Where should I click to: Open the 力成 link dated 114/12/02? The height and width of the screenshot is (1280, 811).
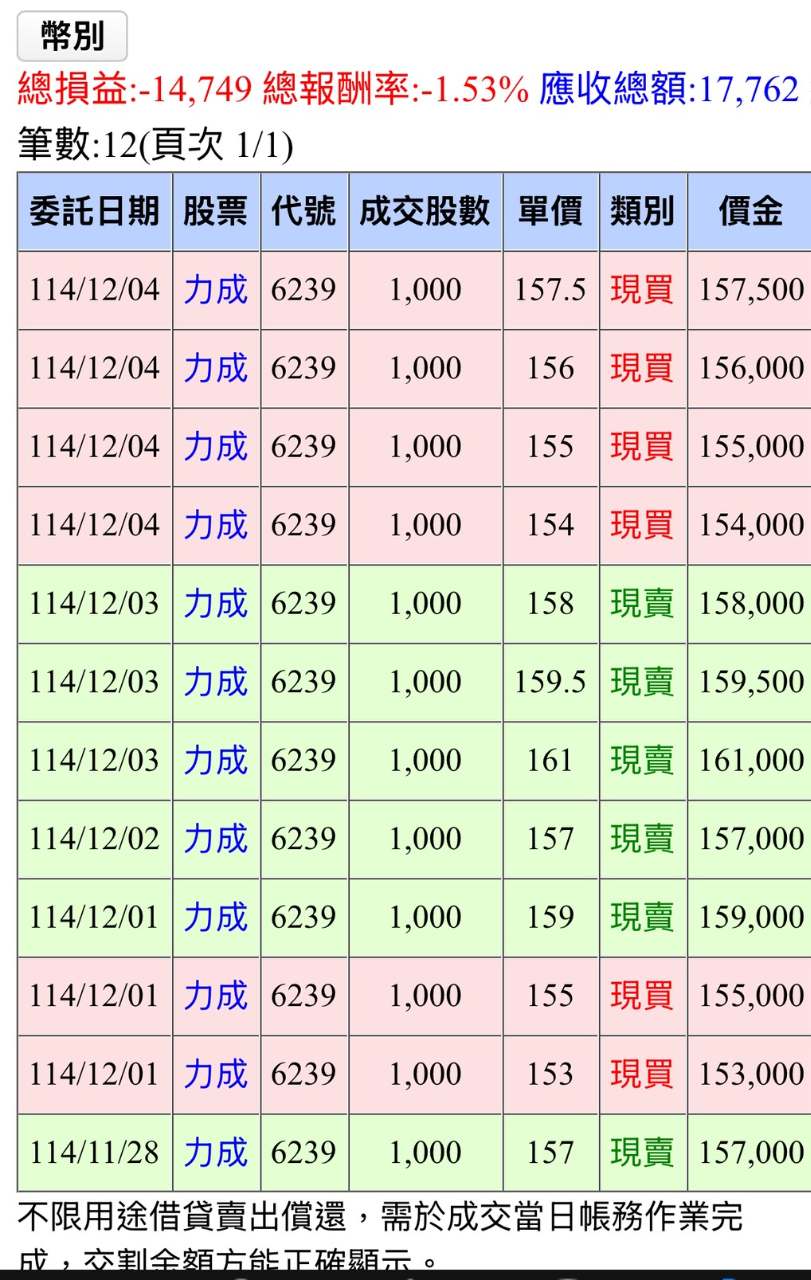pyautogui.click(x=215, y=839)
